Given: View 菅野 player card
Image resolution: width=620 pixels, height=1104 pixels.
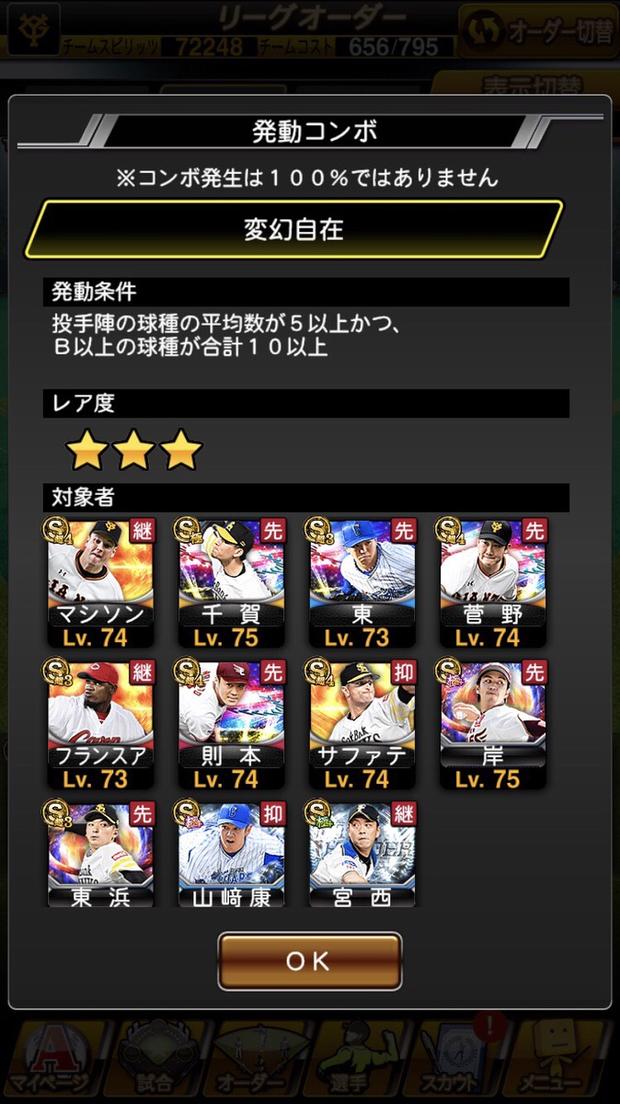Looking at the screenshot, I should coord(491,582).
